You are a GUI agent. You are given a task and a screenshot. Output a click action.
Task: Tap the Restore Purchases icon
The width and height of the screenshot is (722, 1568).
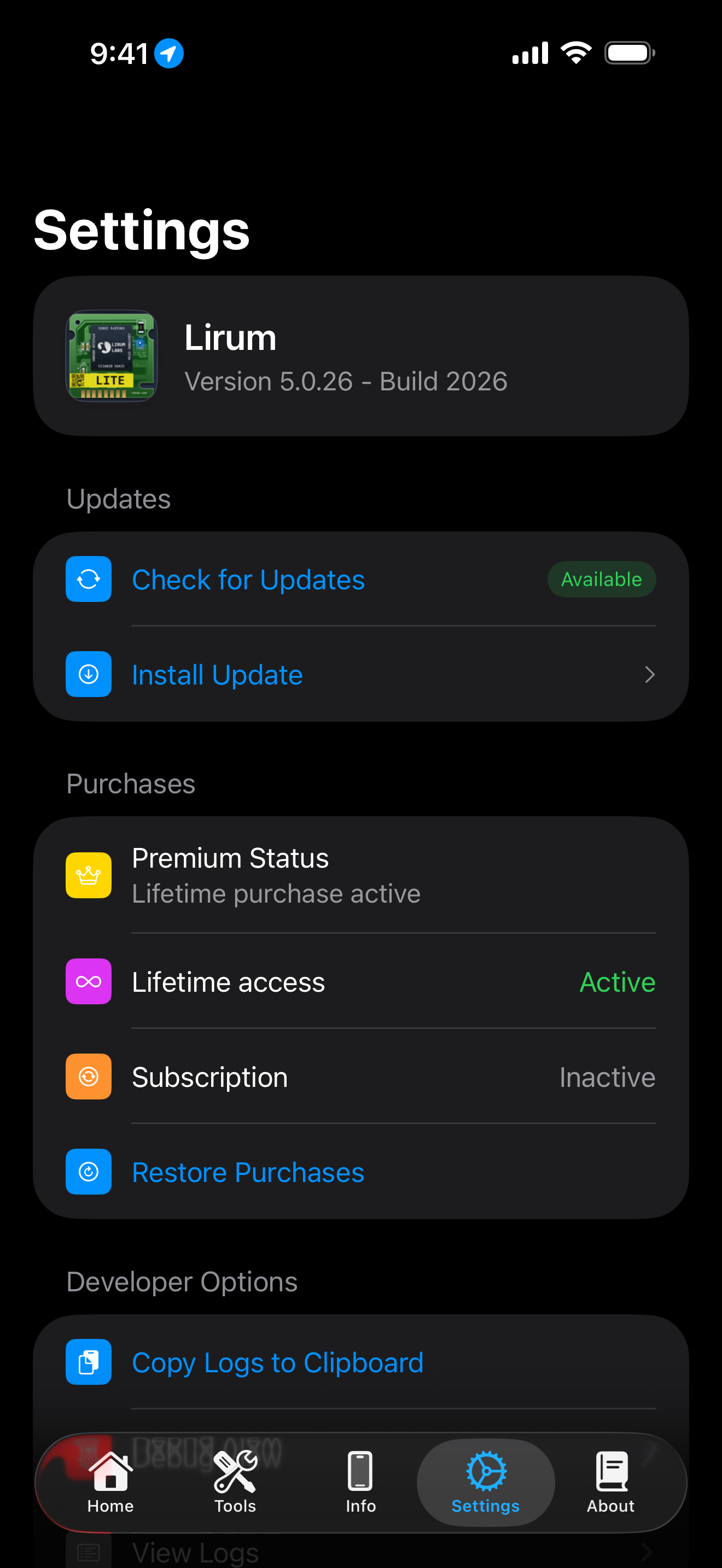(x=88, y=1172)
